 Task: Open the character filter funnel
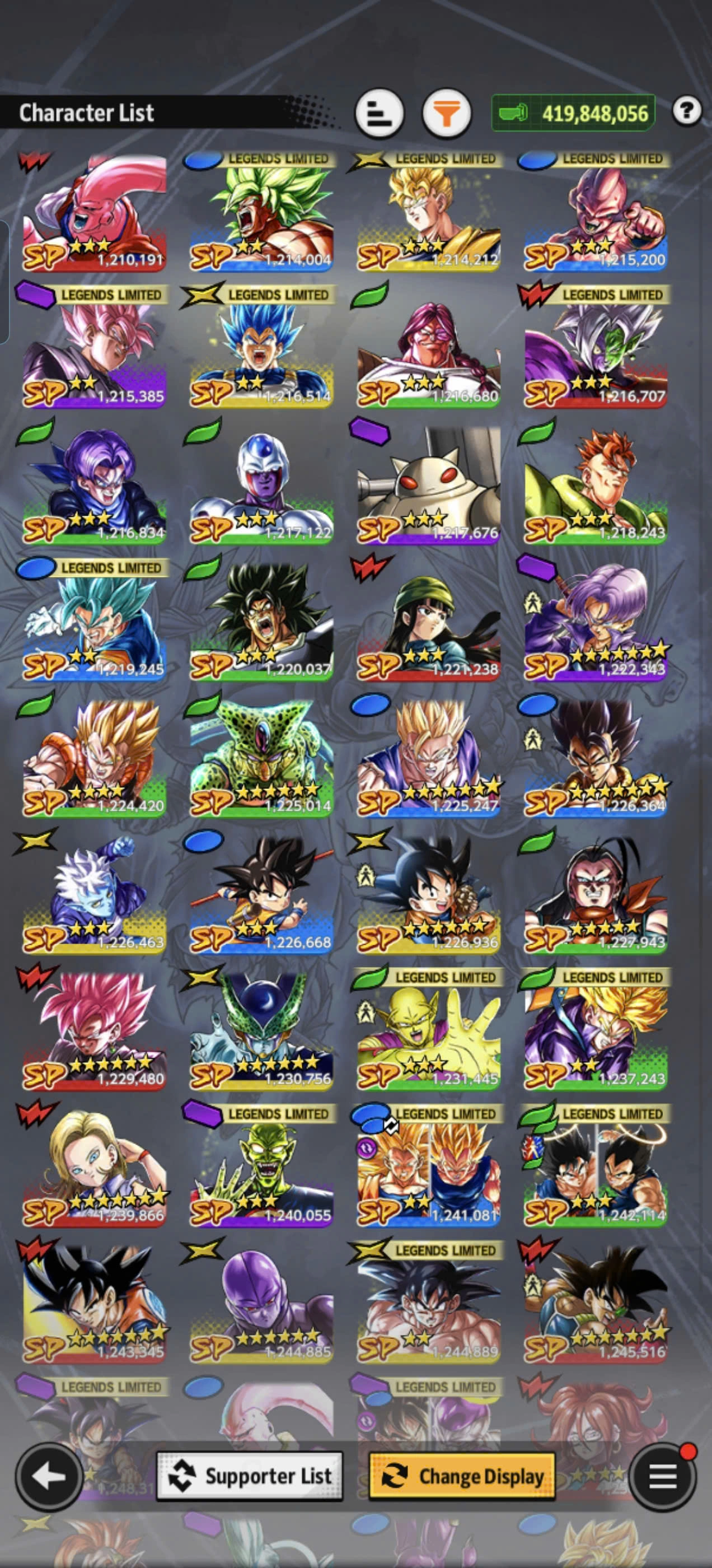[447, 113]
